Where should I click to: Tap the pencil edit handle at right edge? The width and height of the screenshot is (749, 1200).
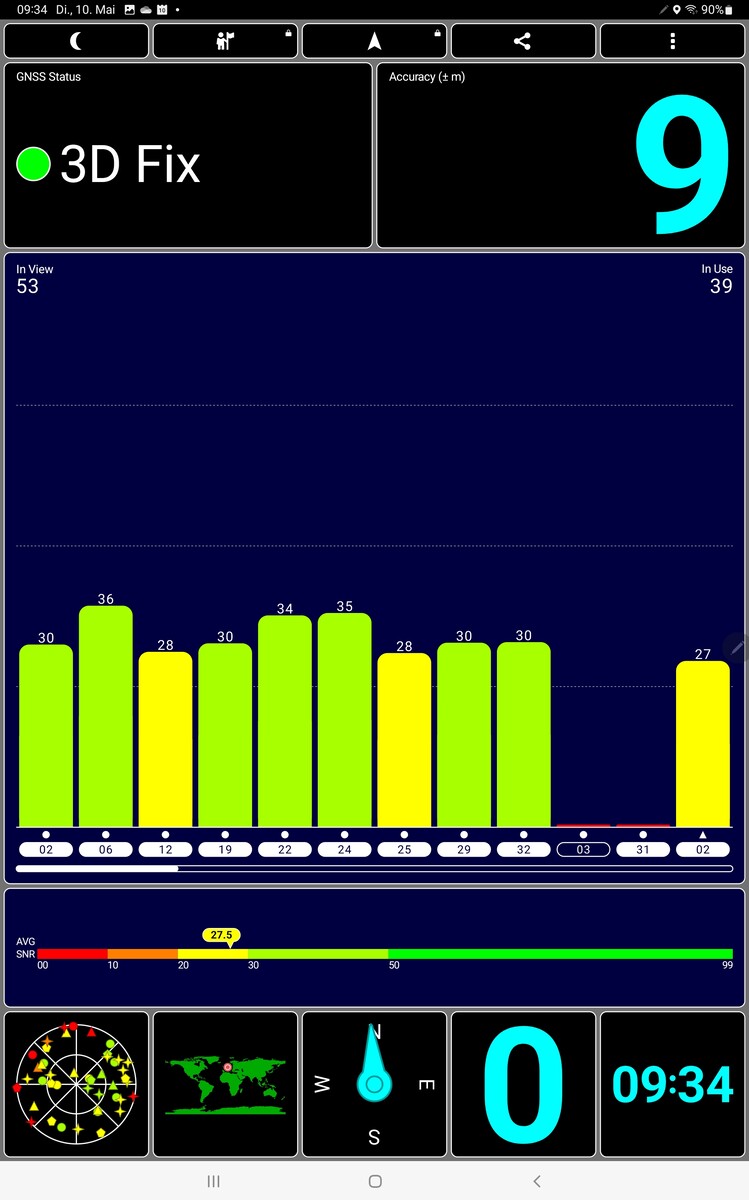pyautogui.click(x=738, y=648)
